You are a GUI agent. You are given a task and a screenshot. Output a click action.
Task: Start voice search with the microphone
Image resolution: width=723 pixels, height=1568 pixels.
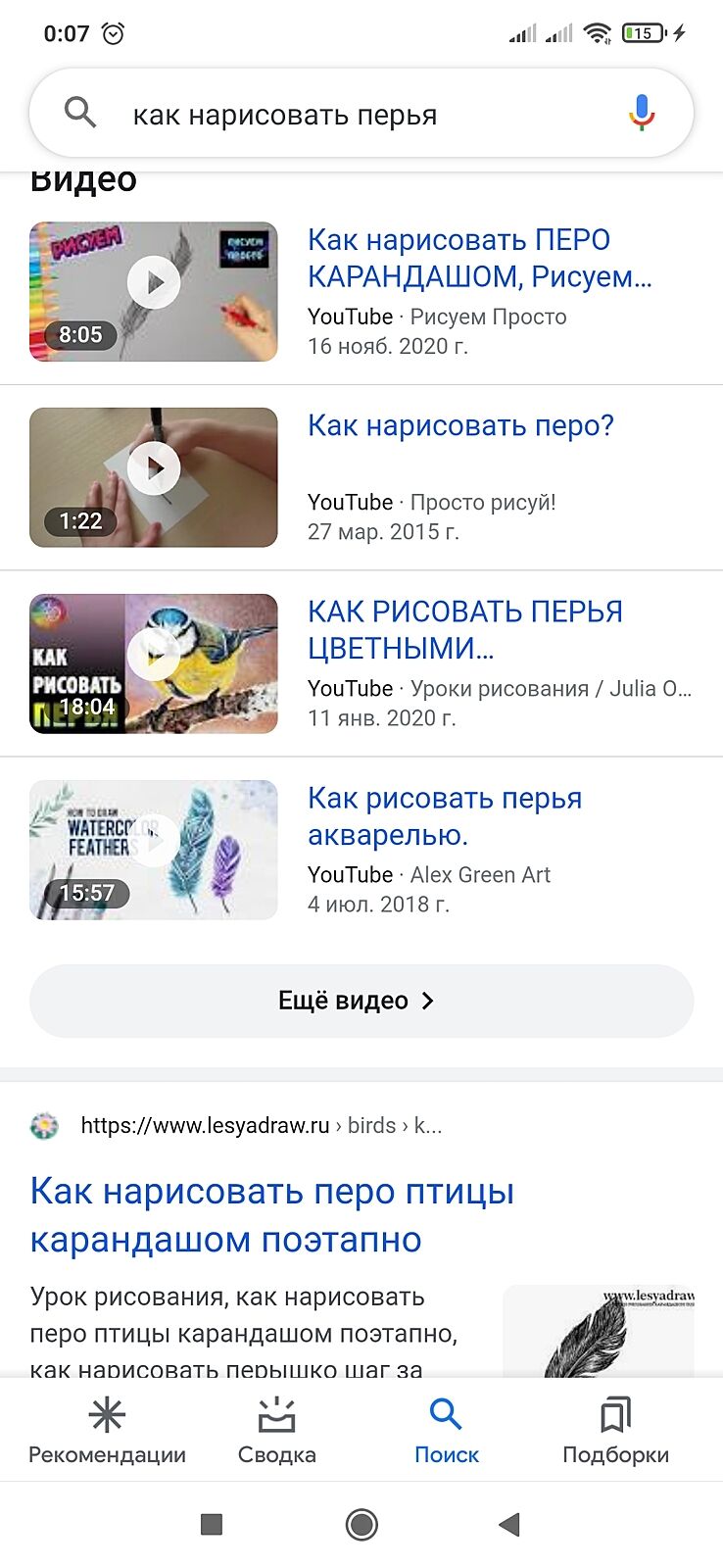642,114
